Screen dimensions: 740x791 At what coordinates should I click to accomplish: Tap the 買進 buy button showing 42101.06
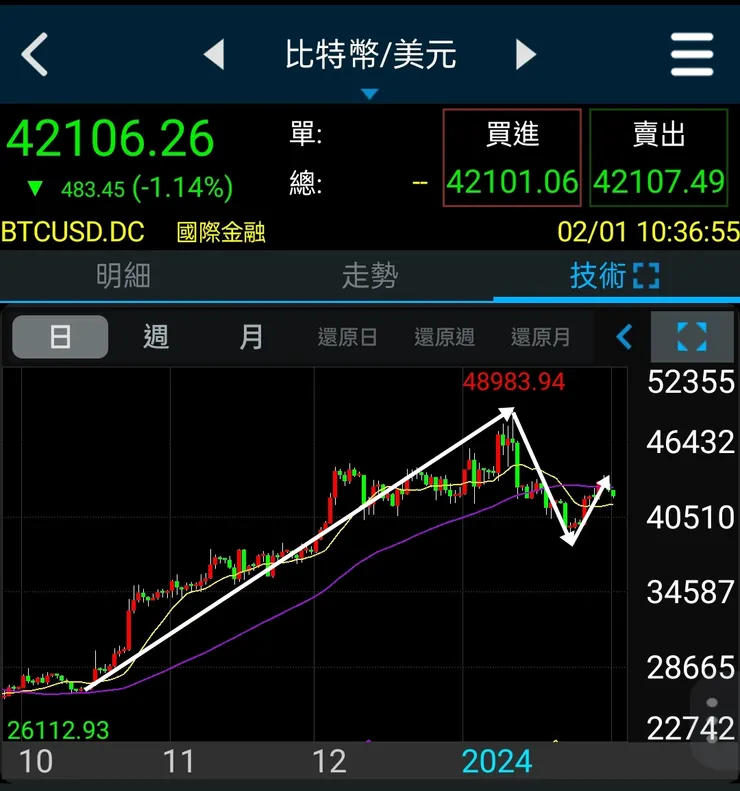coord(511,158)
